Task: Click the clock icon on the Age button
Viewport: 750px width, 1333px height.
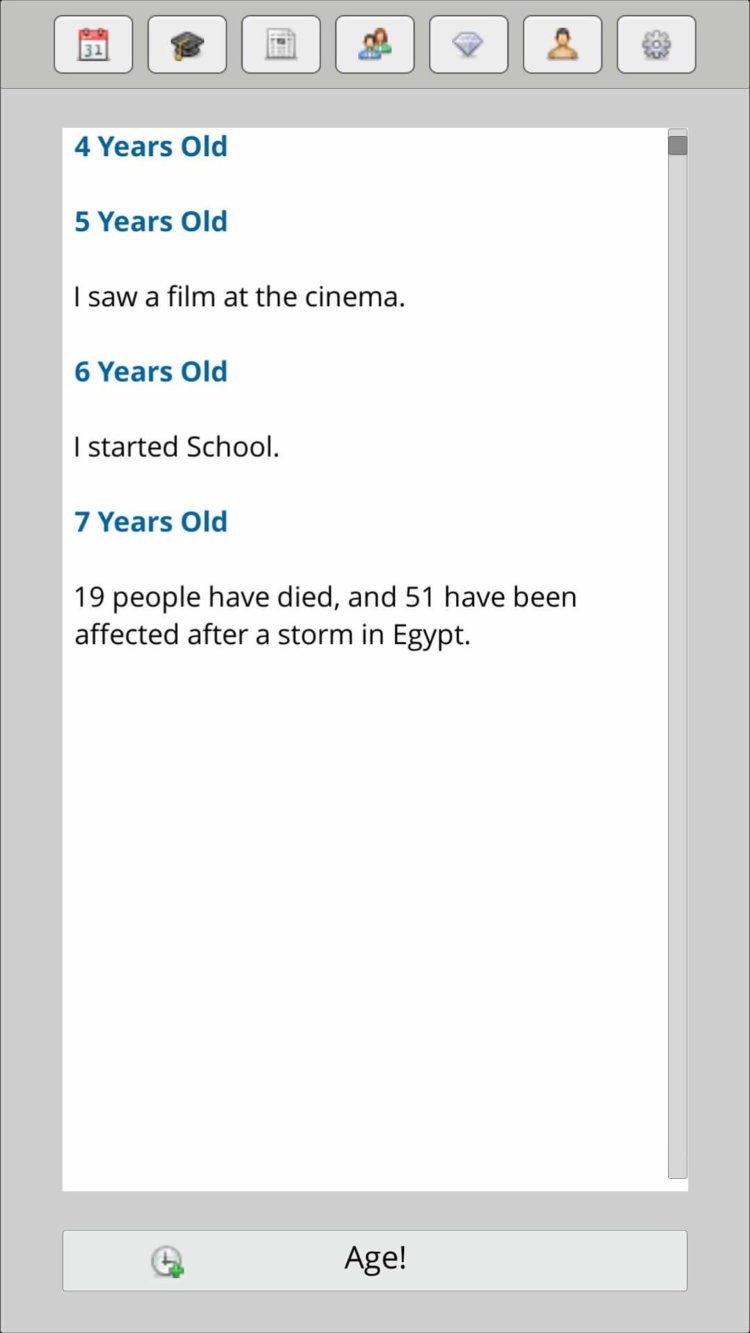Action: [x=168, y=1258]
